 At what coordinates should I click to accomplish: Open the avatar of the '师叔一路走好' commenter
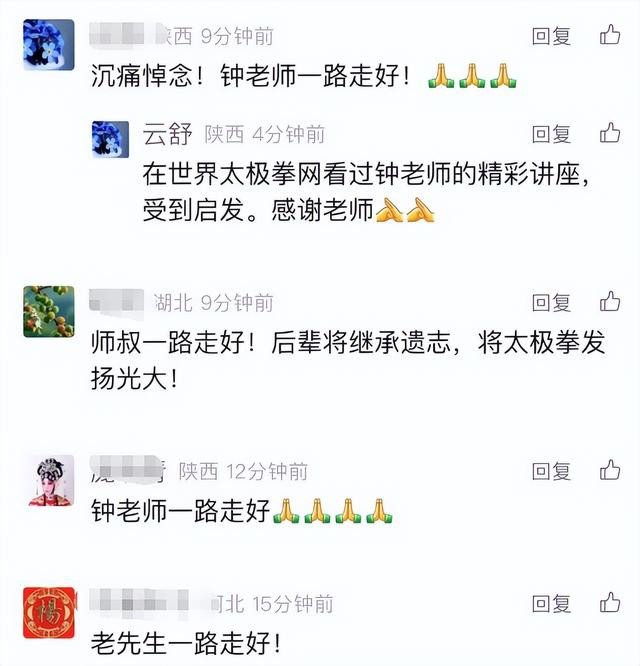coord(48,311)
